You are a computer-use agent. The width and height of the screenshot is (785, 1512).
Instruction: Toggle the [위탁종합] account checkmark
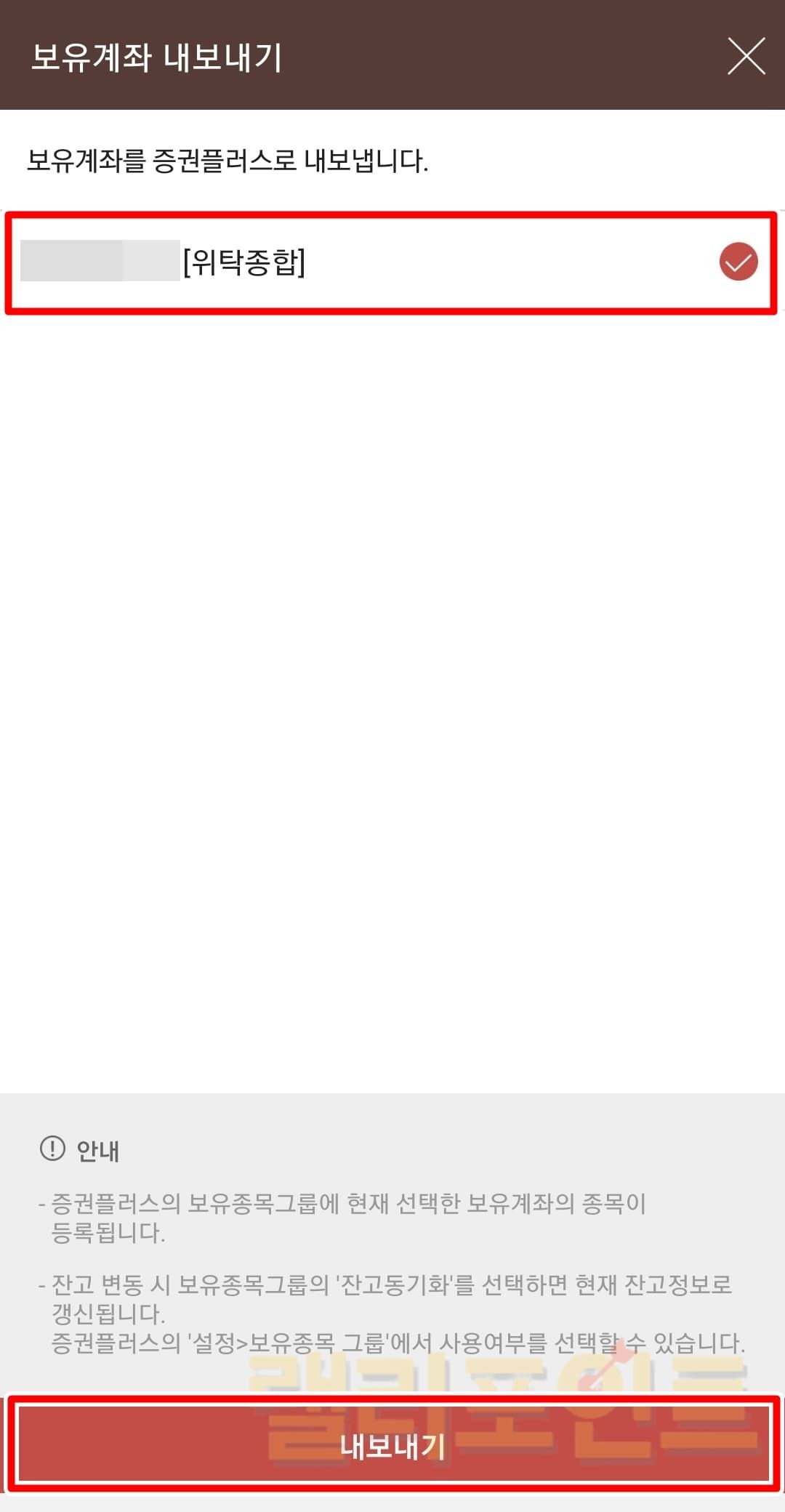738,262
